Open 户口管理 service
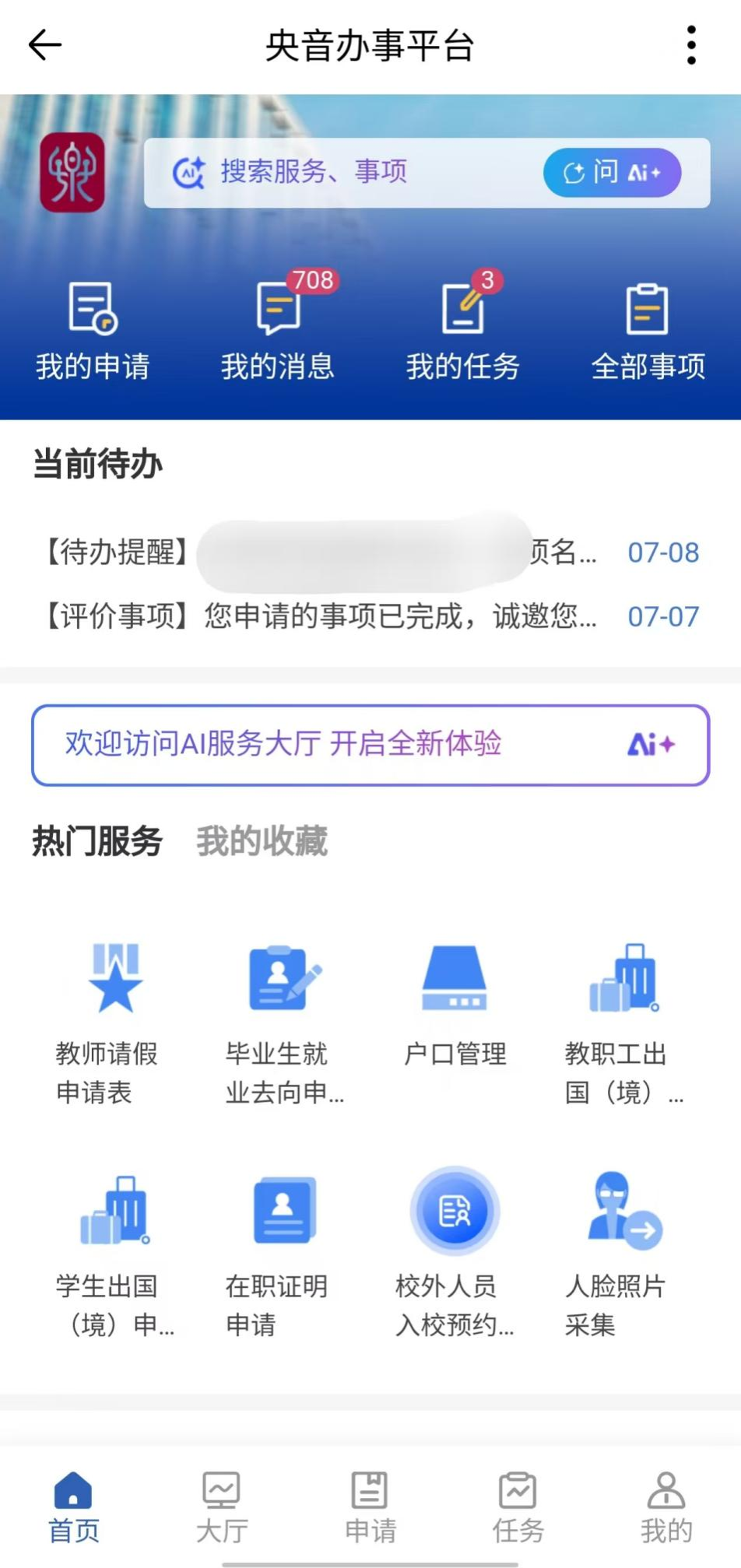This screenshot has width=741, height=1568. click(455, 1005)
